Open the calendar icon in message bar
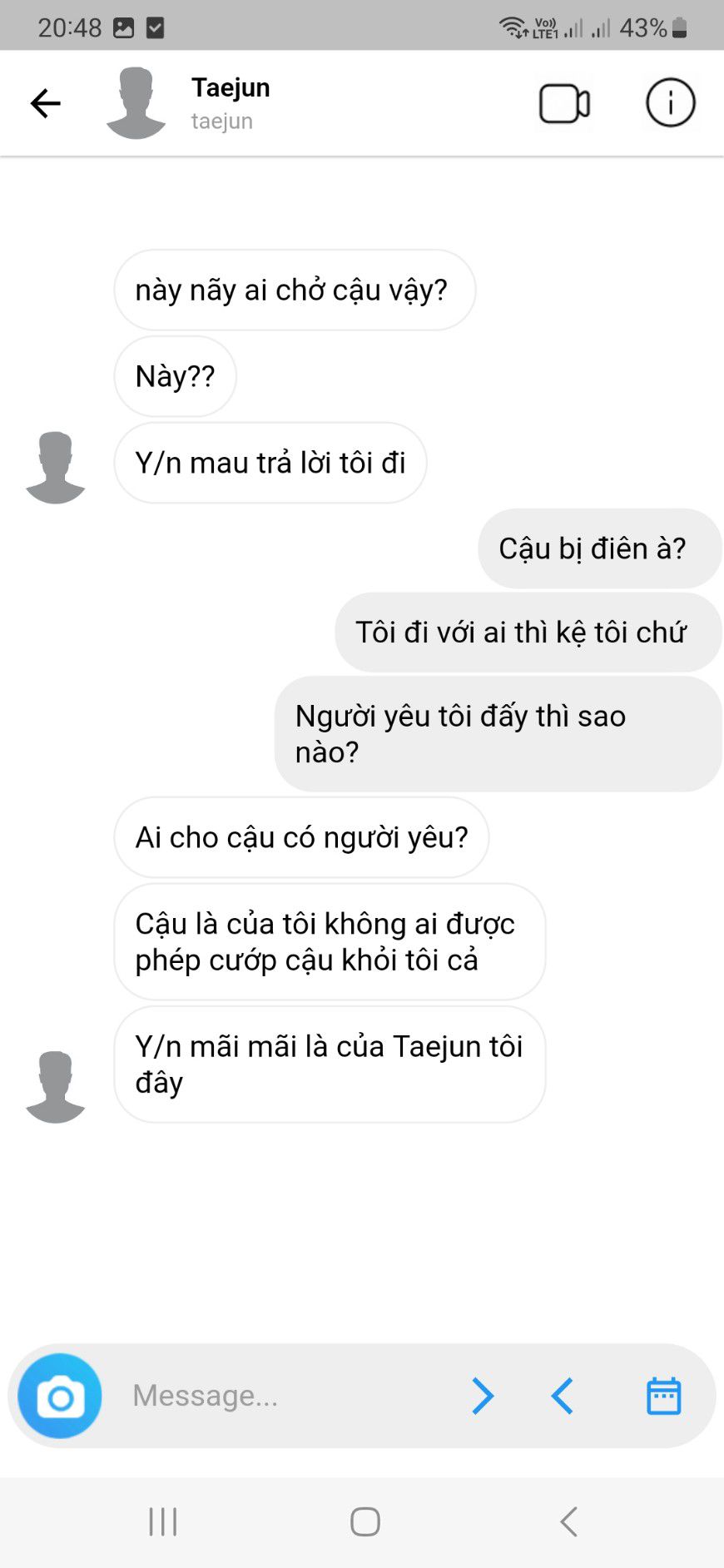The image size is (724, 1568). click(663, 1396)
